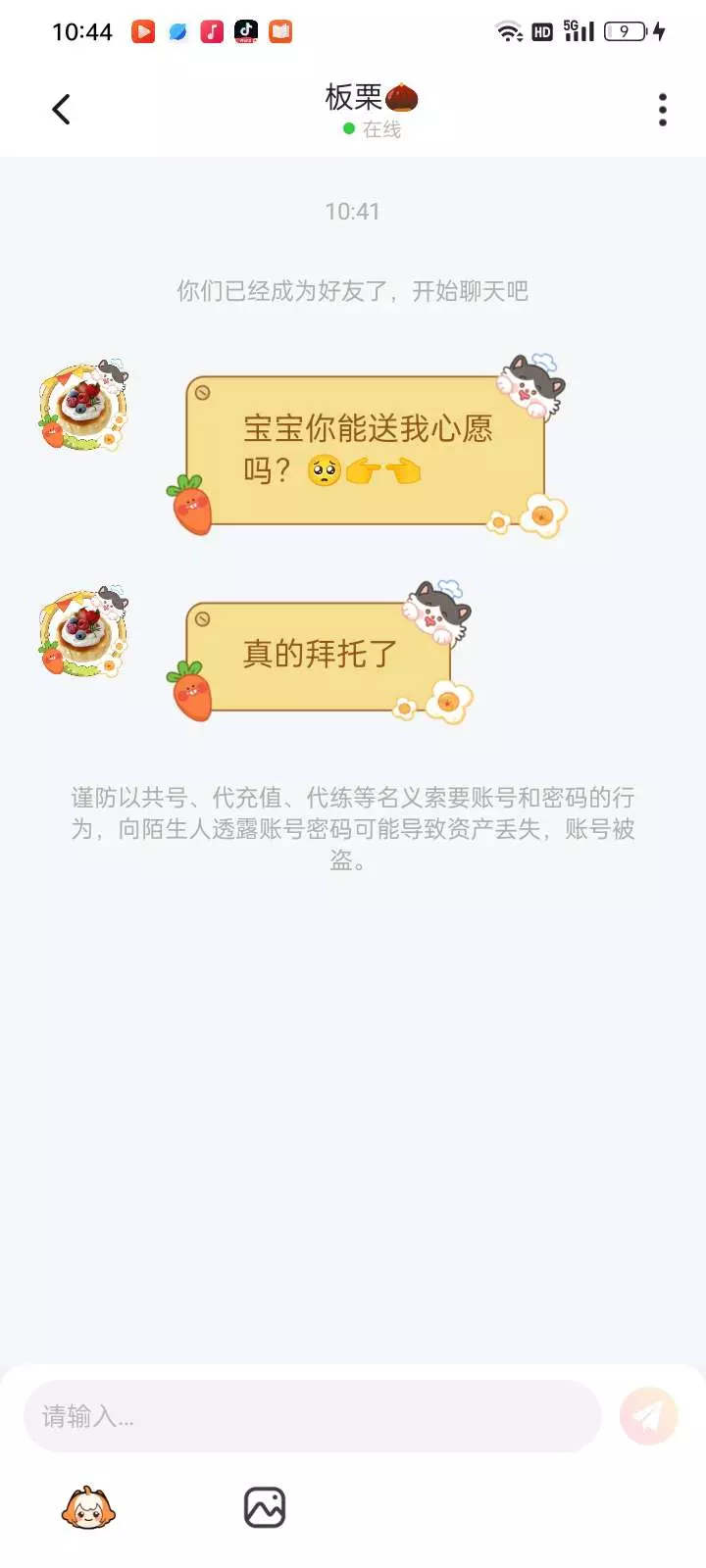The height and width of the screenshot is (1568, 706).
Task: Open the three-dot overflow menu
Action: coord(663,110)
